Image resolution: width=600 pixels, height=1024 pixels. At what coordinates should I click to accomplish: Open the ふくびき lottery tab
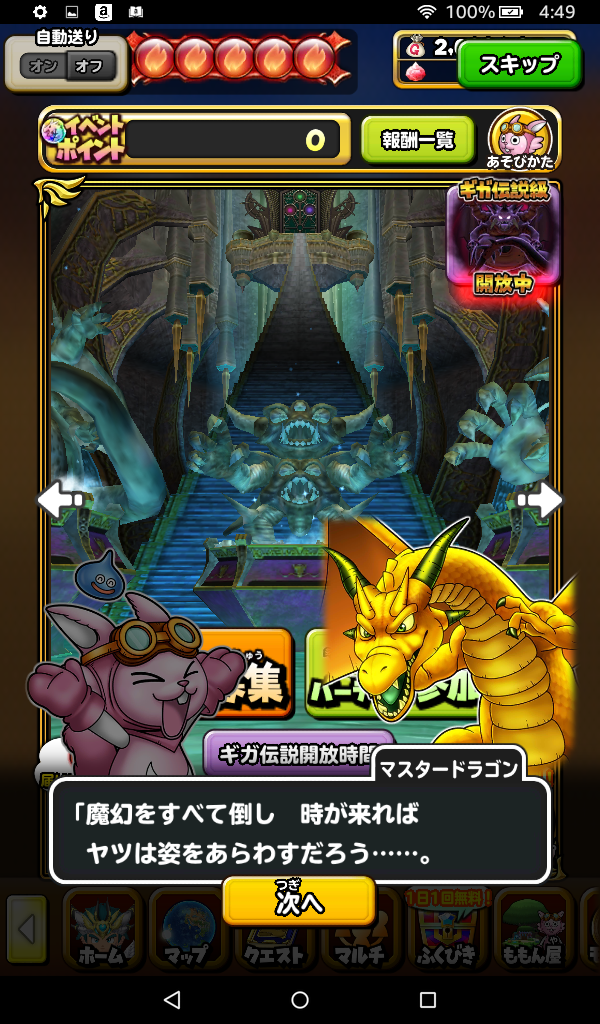click(x=446, y=931)
